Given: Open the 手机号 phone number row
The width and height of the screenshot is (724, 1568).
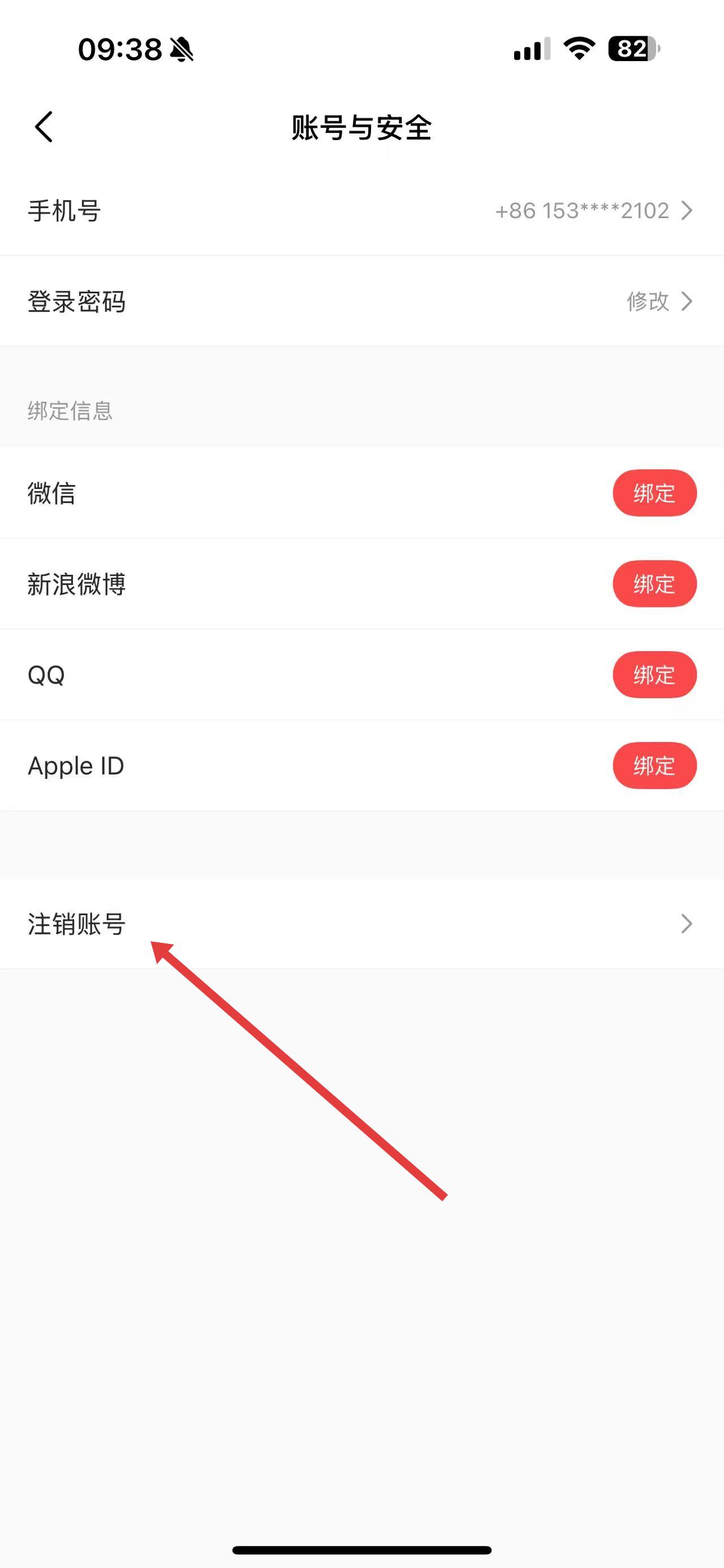Looking at the screenshot, I should click(361, 211).
